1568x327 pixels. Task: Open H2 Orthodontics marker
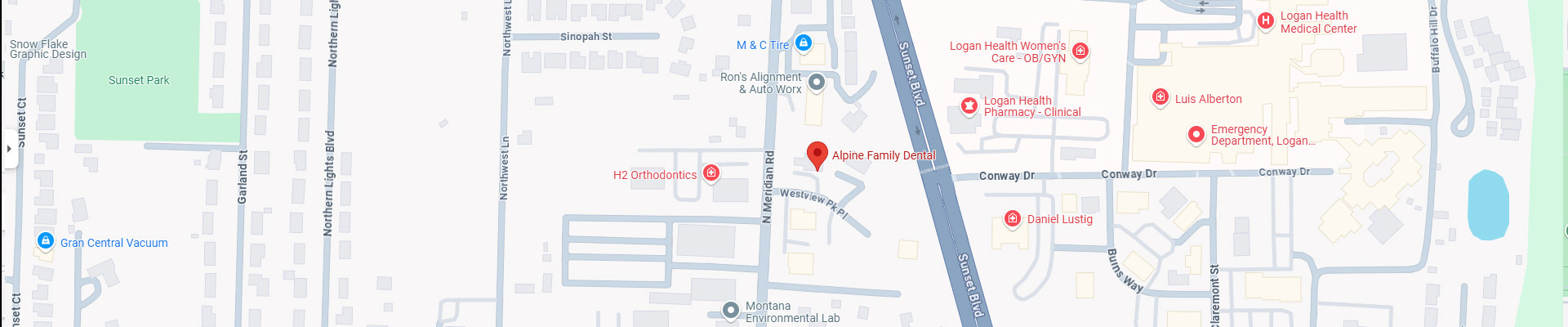711,172
